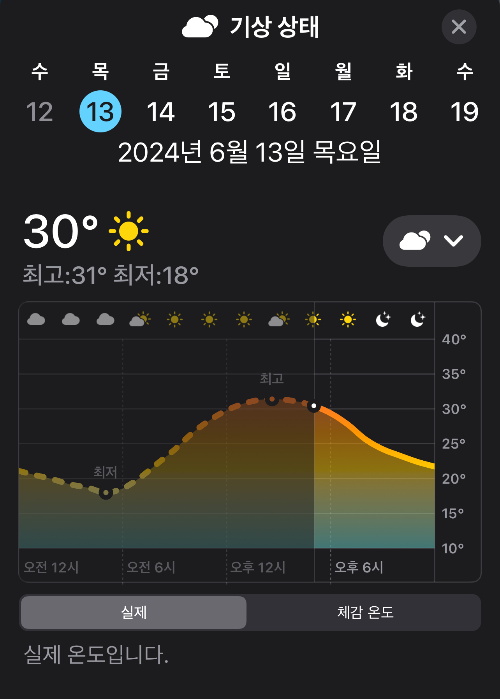This screenshot has height=699, width=500.
Task: Select Sunday the 16th
Action: pos(282,111)
